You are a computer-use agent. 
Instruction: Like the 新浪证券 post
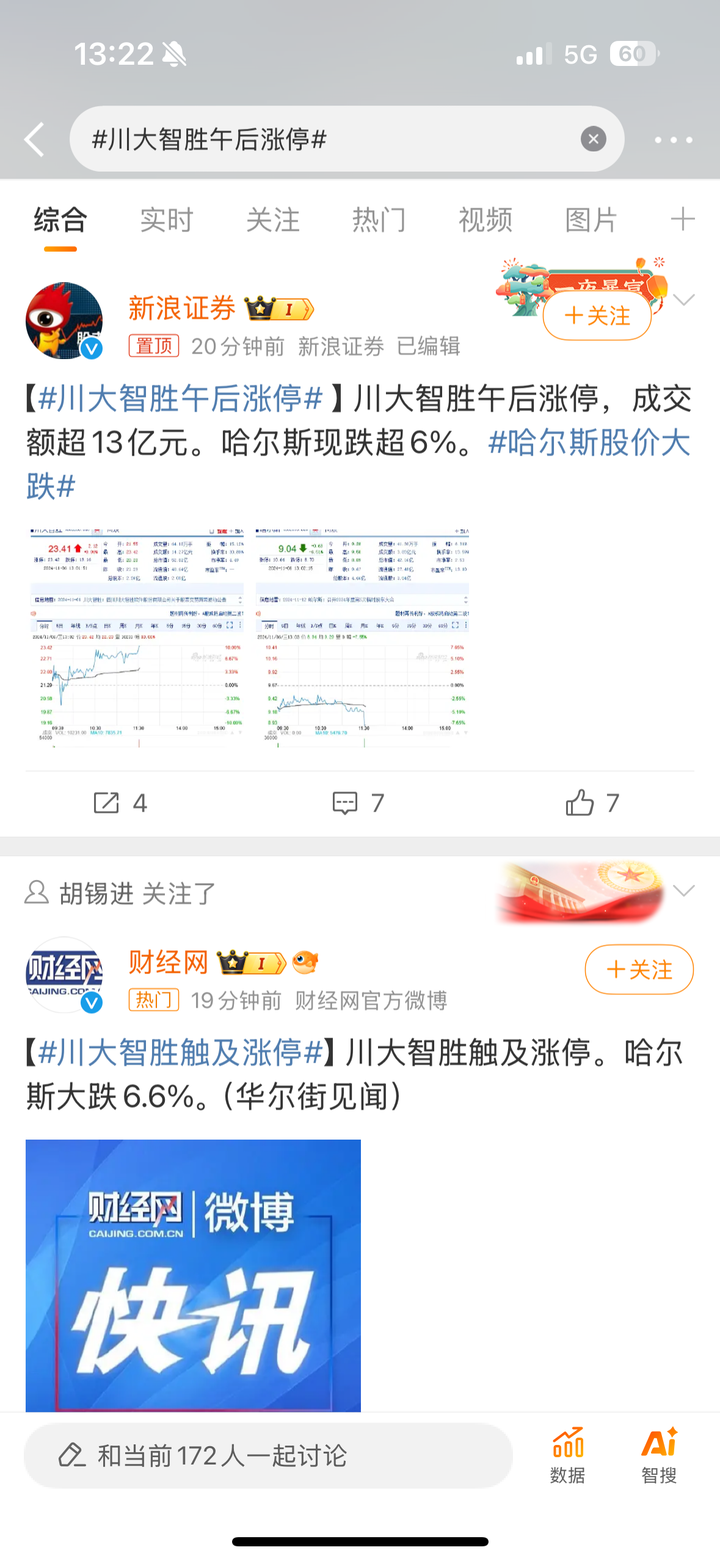[593, 803]
